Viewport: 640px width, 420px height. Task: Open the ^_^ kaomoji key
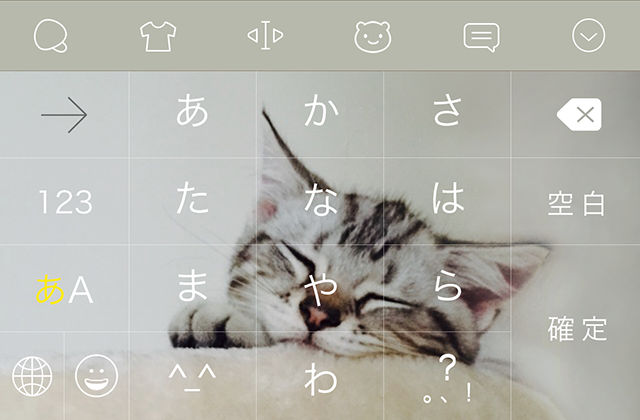(x=192, y=376)
